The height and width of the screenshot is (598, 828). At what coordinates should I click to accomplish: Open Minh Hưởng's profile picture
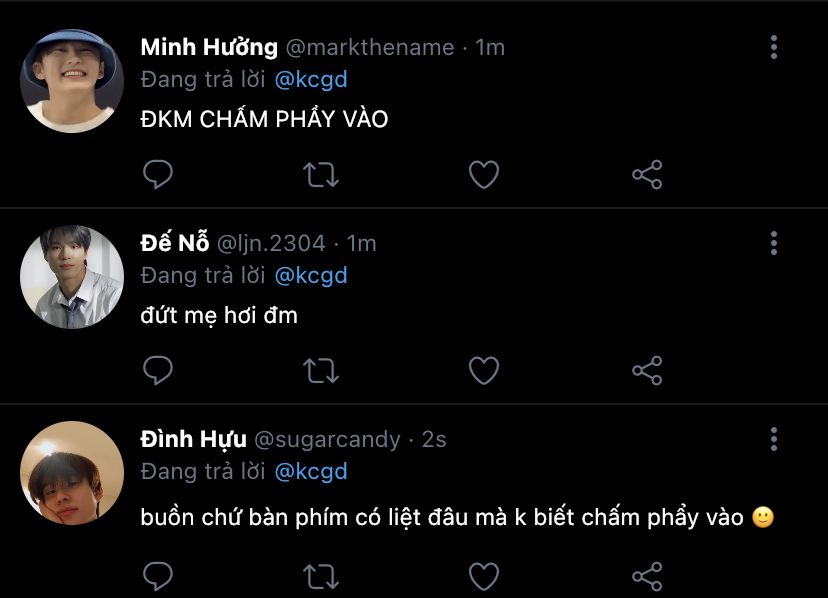coord(71,80)
